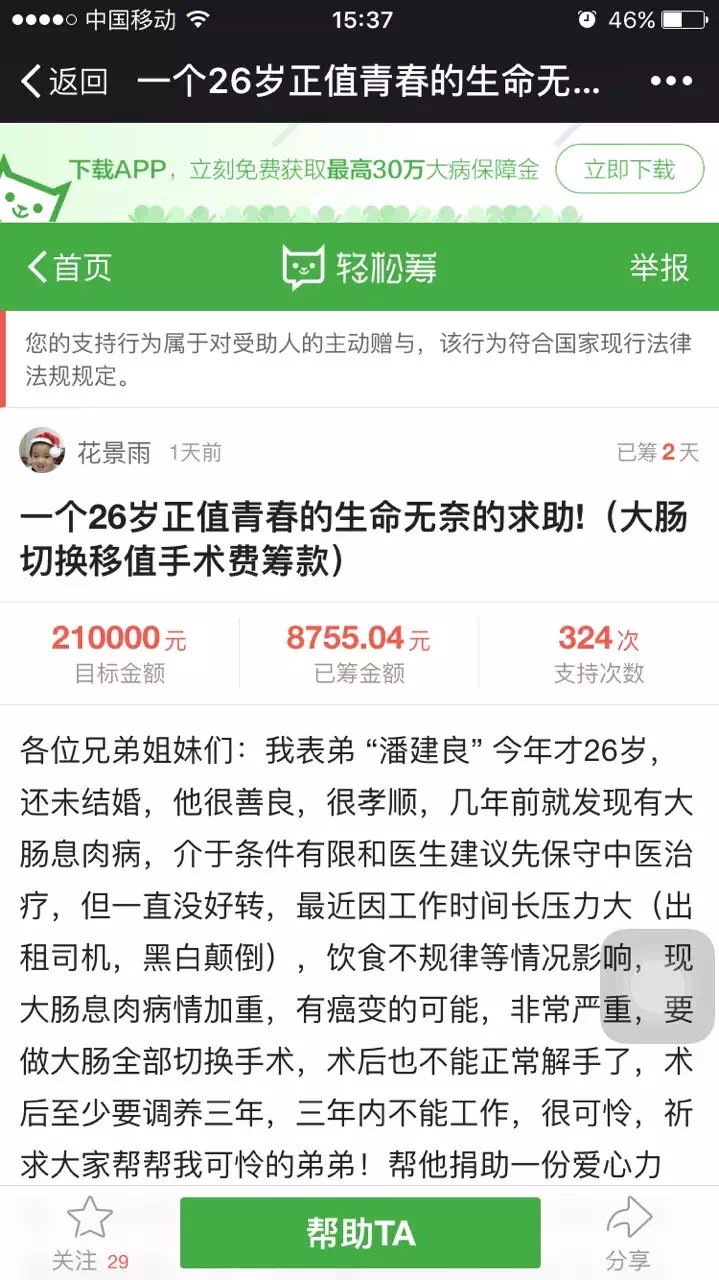The width and height of the screenshot is (719, 1280).
Task: Tap the 立即下载 download button
Action: 629,169
